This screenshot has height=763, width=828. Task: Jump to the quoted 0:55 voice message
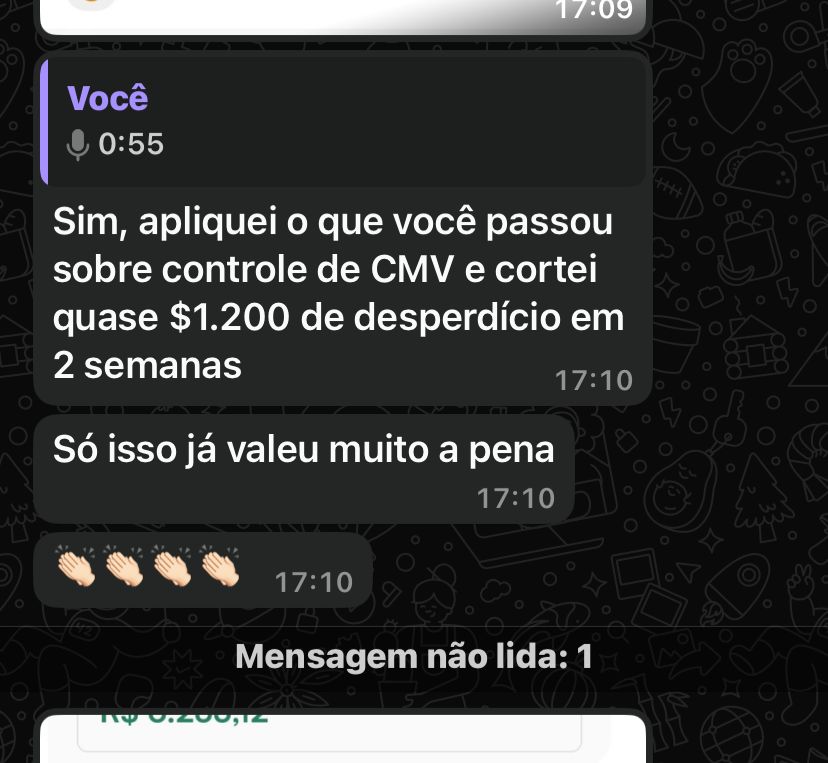(x=343, y=122)
